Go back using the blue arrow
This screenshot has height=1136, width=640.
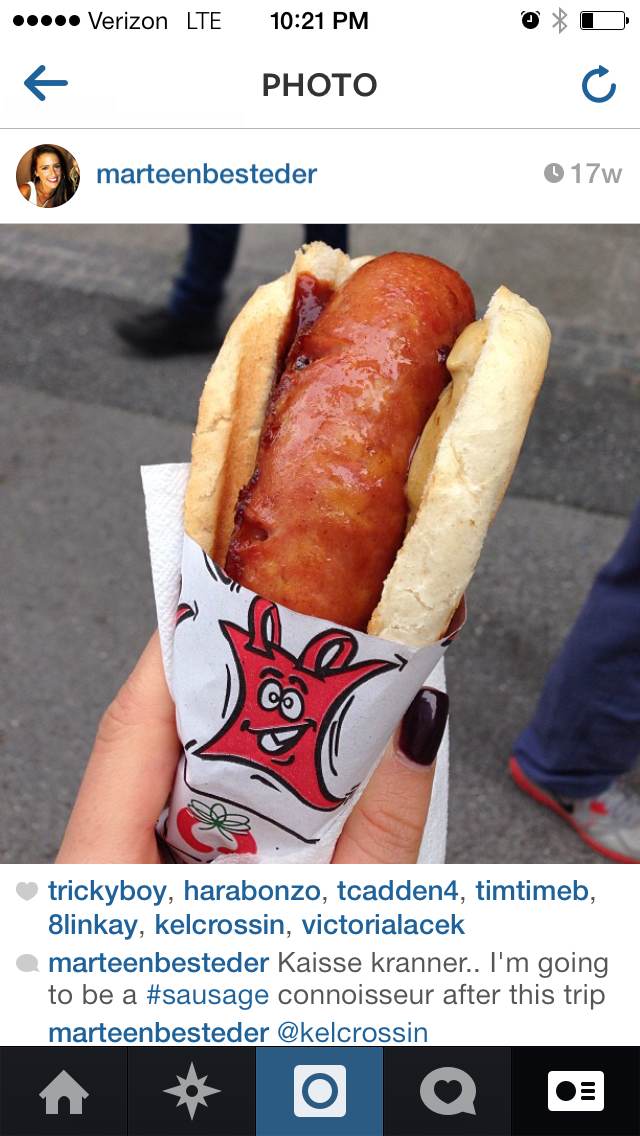point(46,83)
